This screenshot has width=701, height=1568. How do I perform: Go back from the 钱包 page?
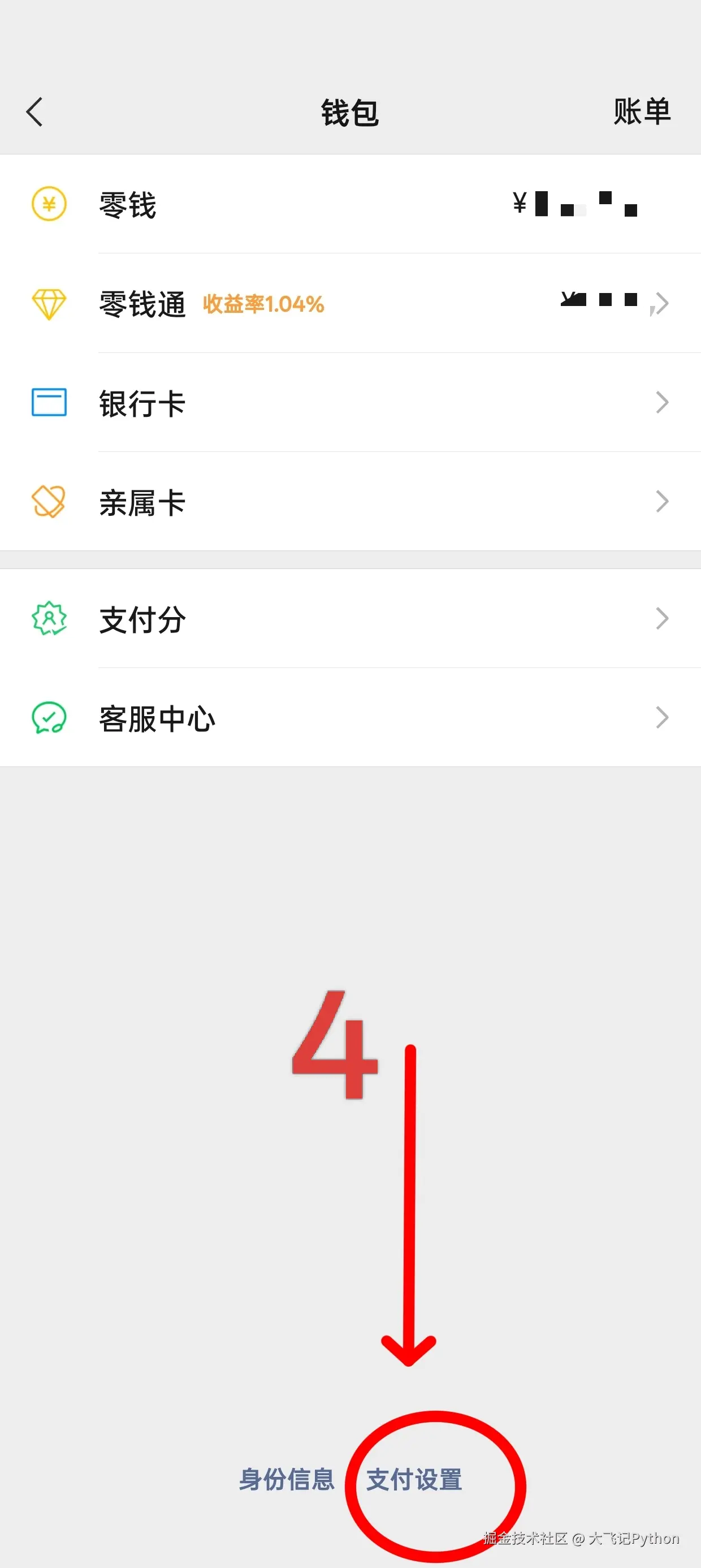click(x=34, y=112)
